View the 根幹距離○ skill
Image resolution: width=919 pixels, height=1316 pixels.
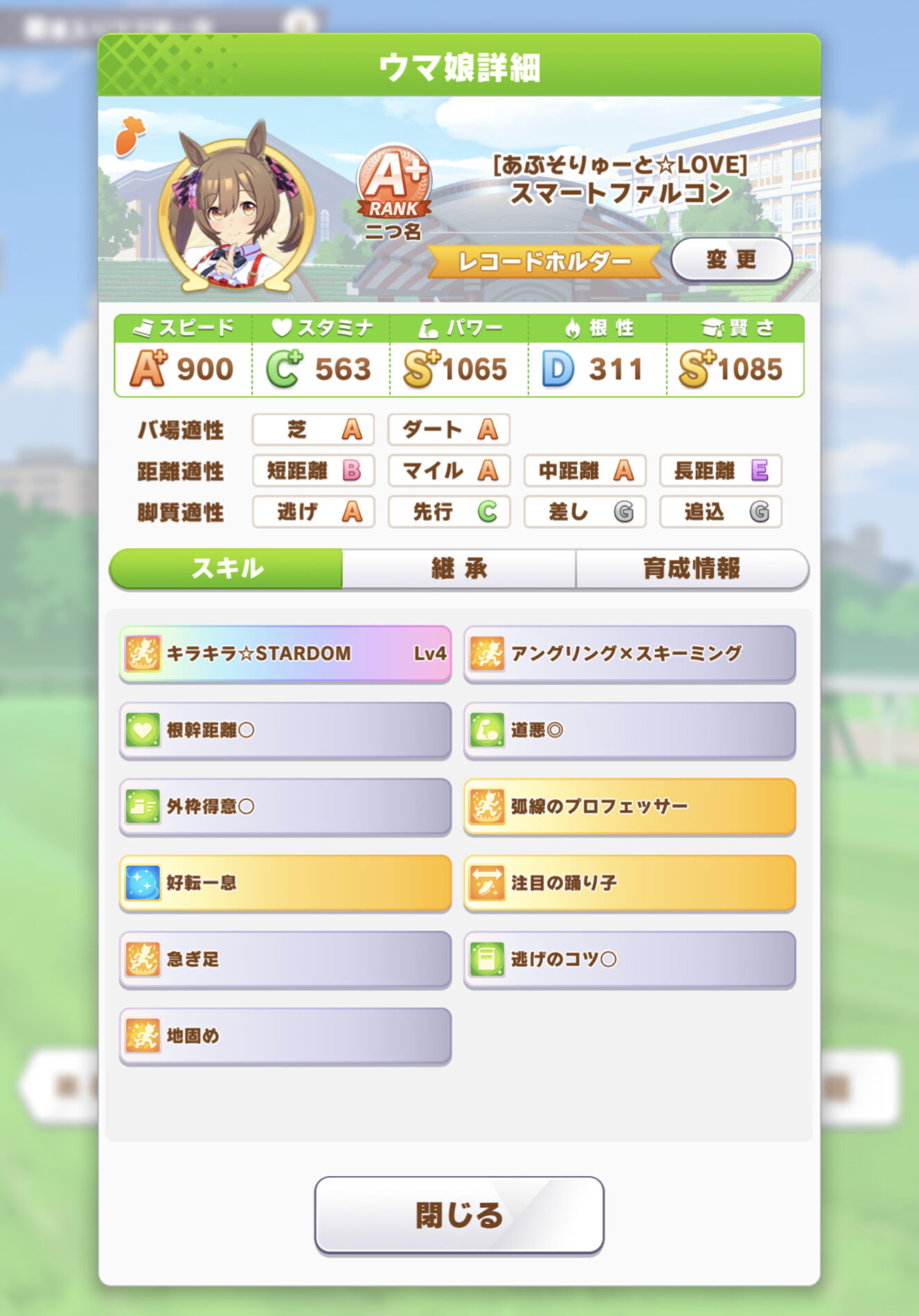[285, 730]
